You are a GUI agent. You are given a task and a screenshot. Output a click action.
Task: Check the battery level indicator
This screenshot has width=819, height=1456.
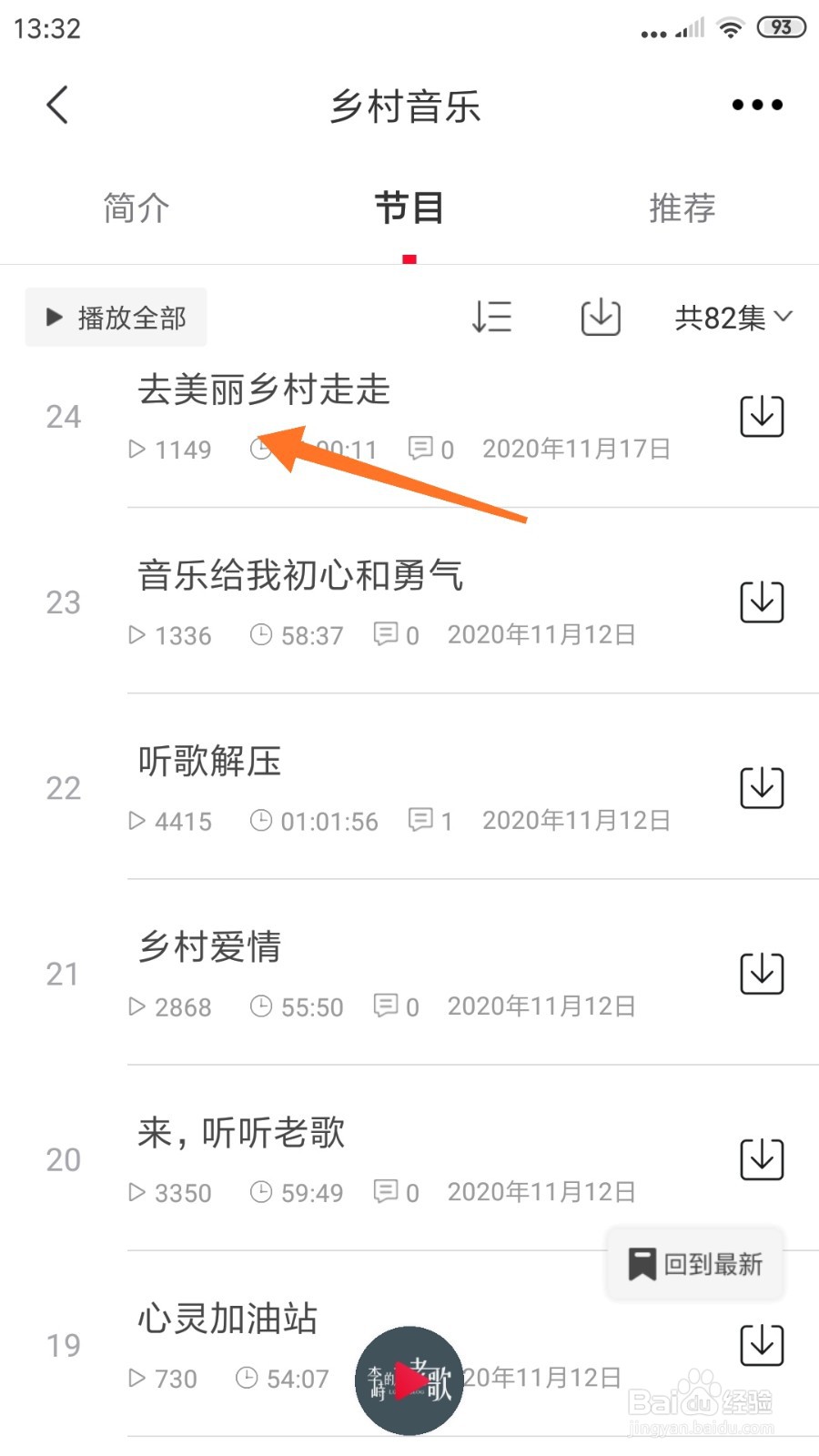pos(779,27)
